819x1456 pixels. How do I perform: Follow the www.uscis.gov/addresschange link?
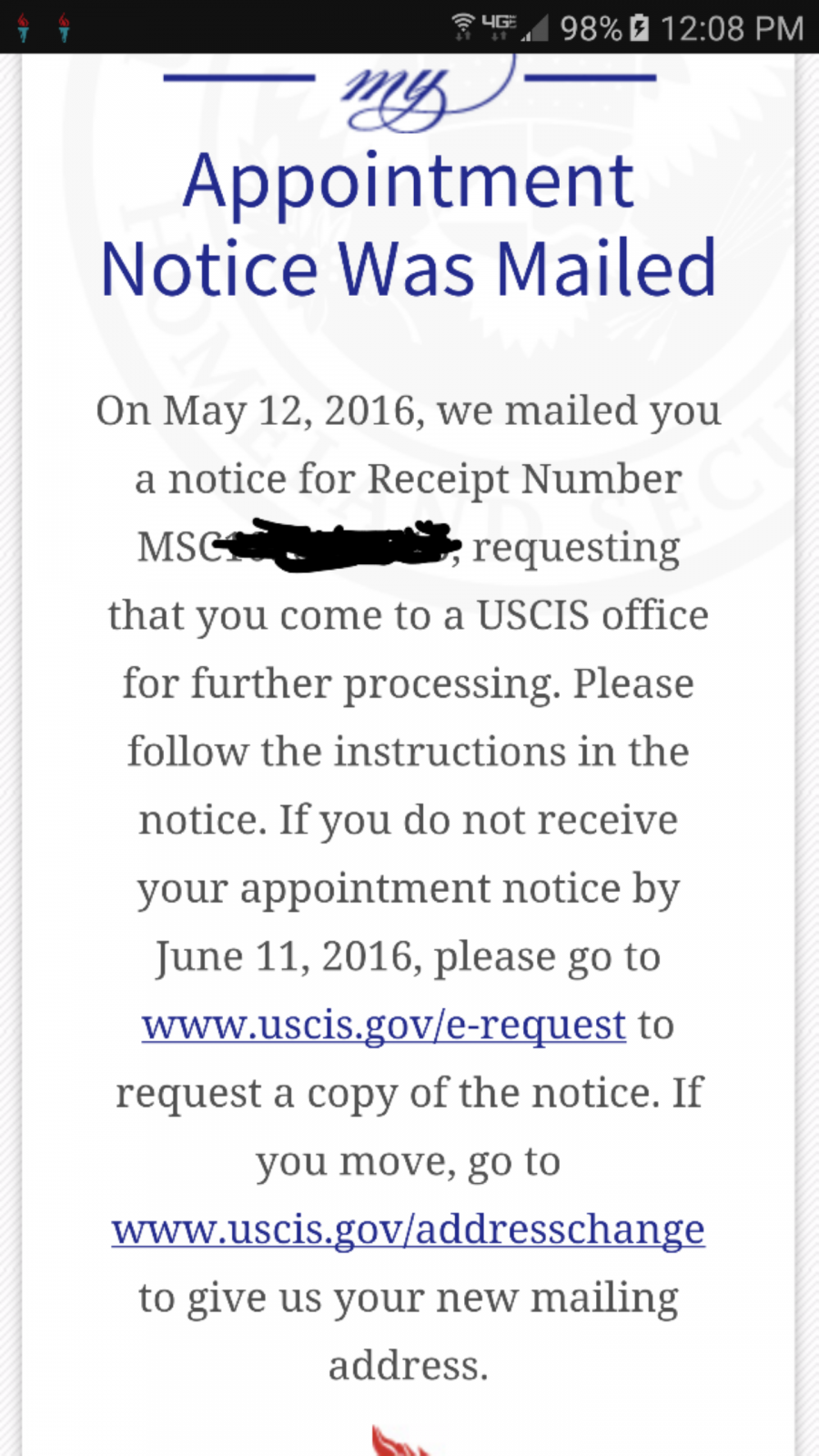tap(408, 1229)
